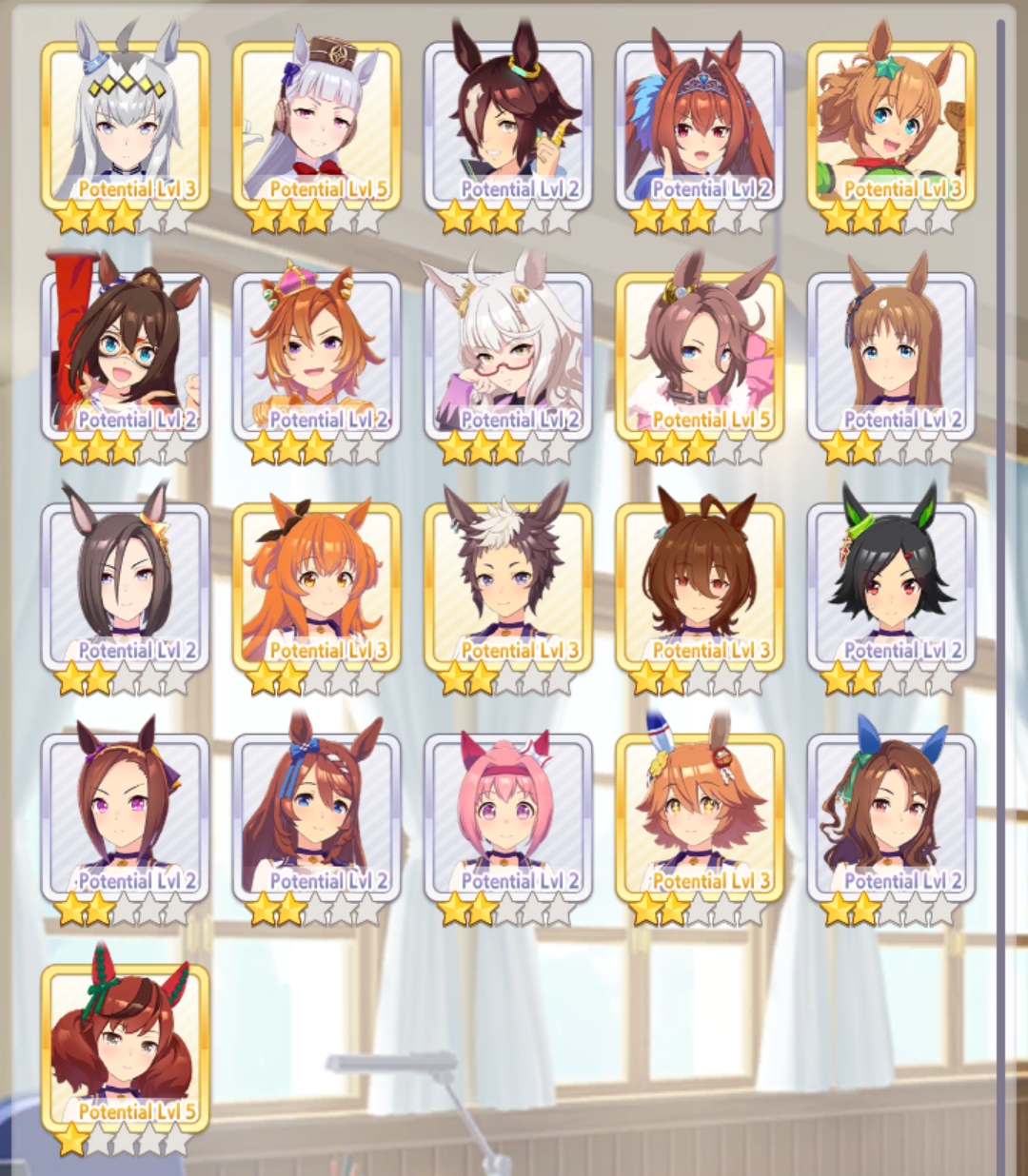Choose the one-star red twin-tail girl, Potential Lvl 5

coord(125,1046)
